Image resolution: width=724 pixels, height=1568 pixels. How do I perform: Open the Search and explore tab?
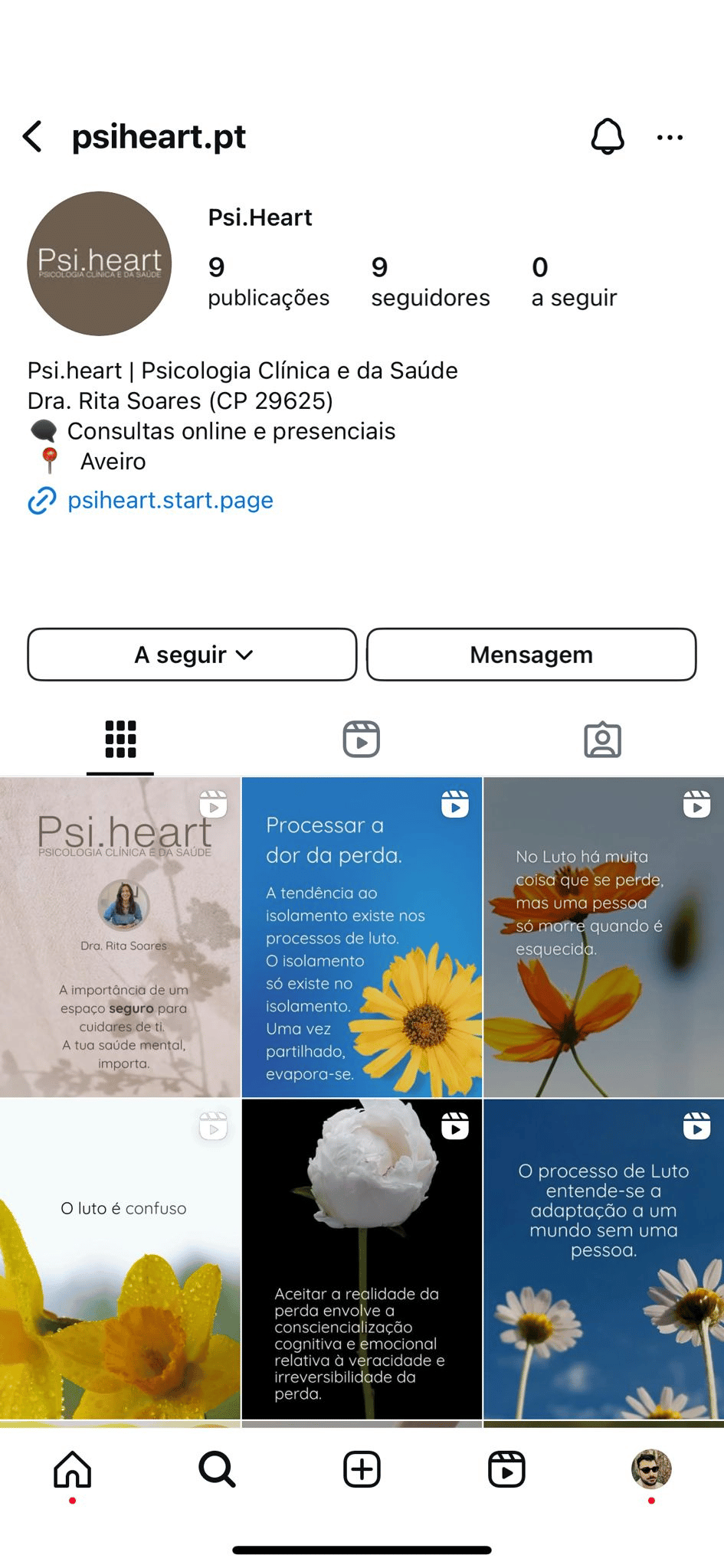point(218,1469)
